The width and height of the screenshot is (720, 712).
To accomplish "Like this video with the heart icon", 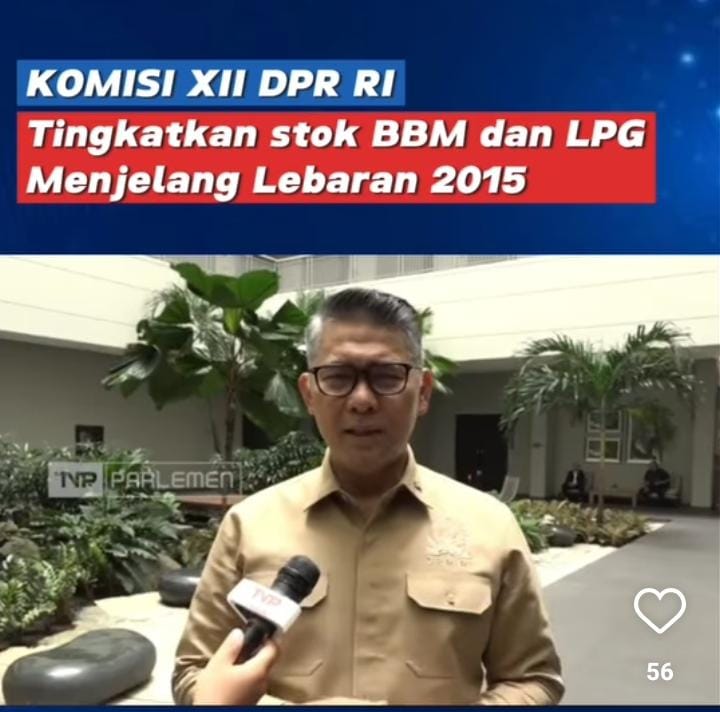I will coord(660,609).
